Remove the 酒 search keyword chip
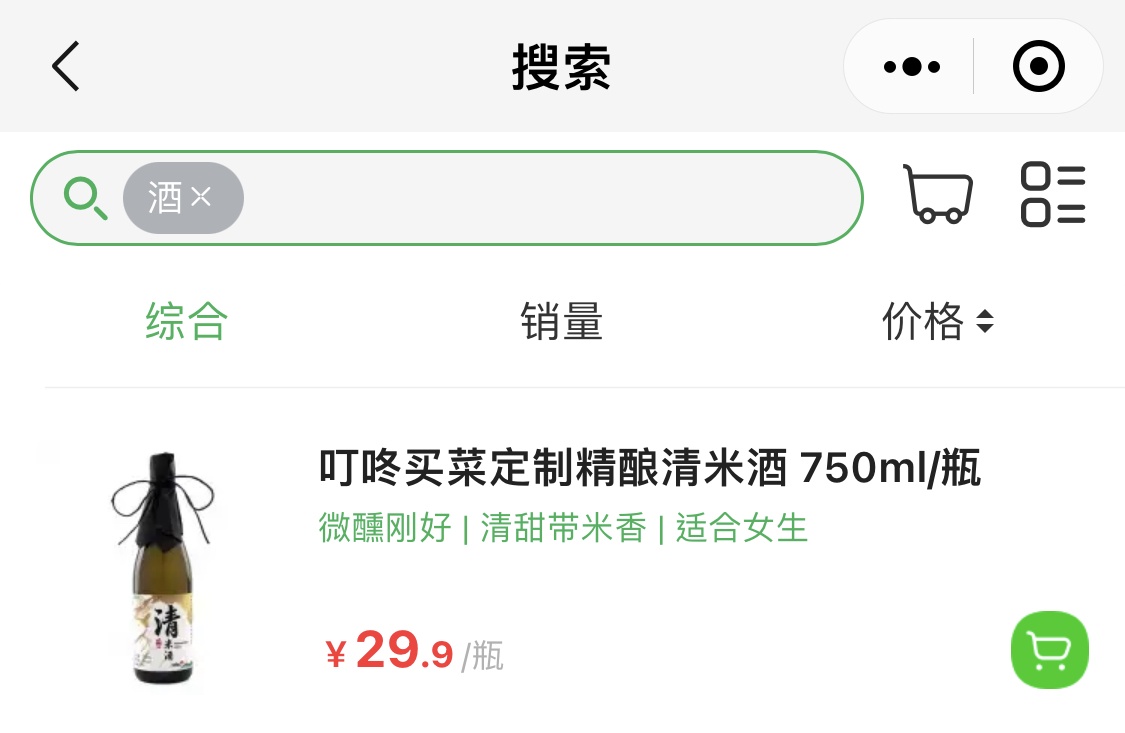 (202, 197)
